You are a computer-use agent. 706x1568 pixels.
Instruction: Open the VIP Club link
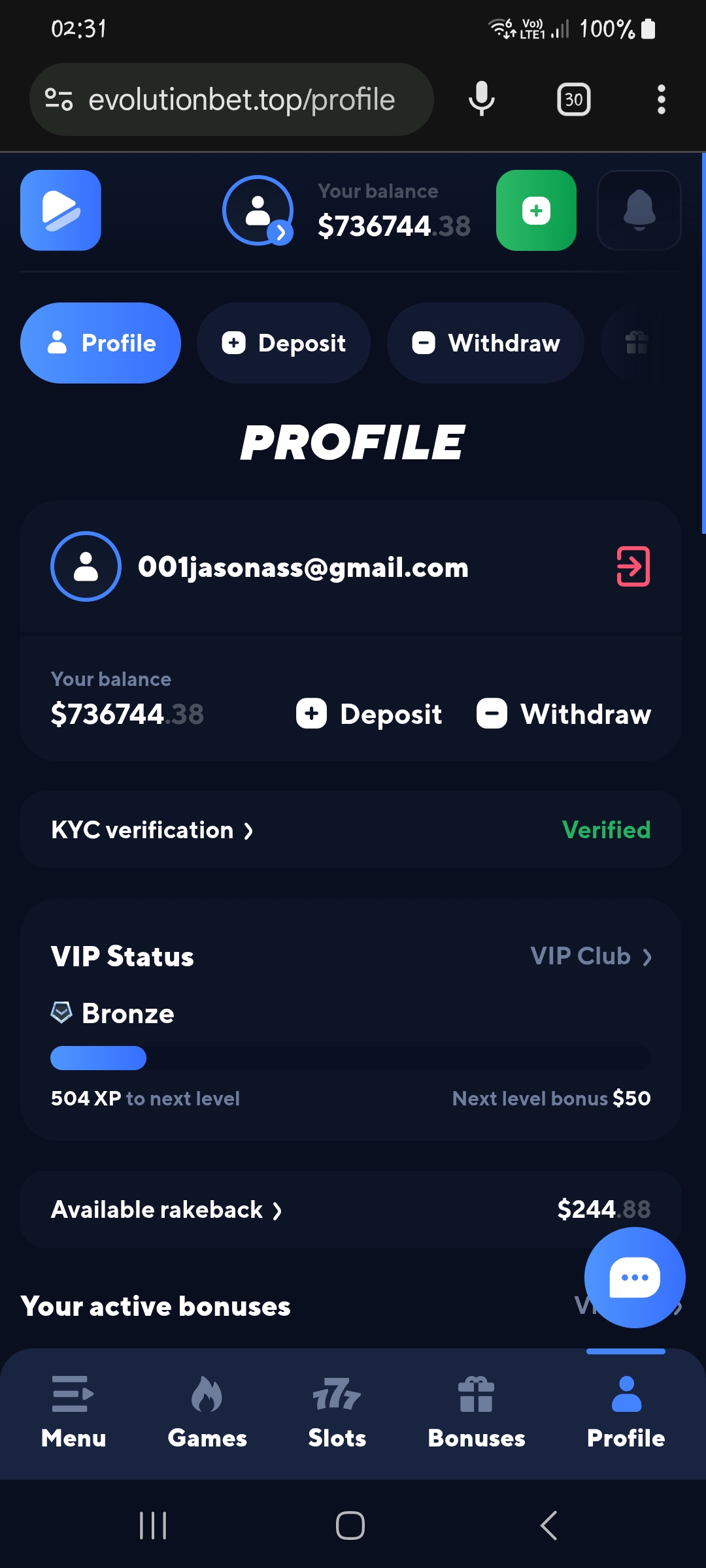592,956
